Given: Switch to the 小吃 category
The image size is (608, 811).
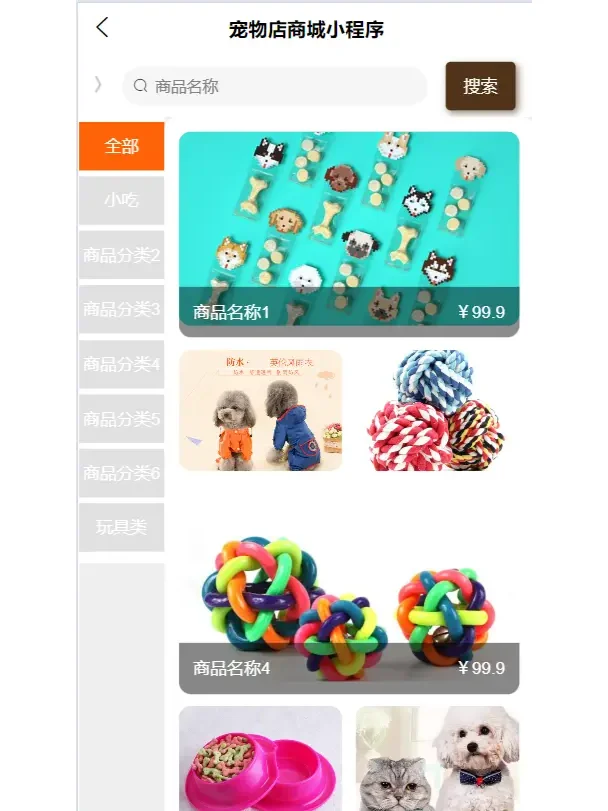Looking at the screenshot, I should (x=121, y=200).
